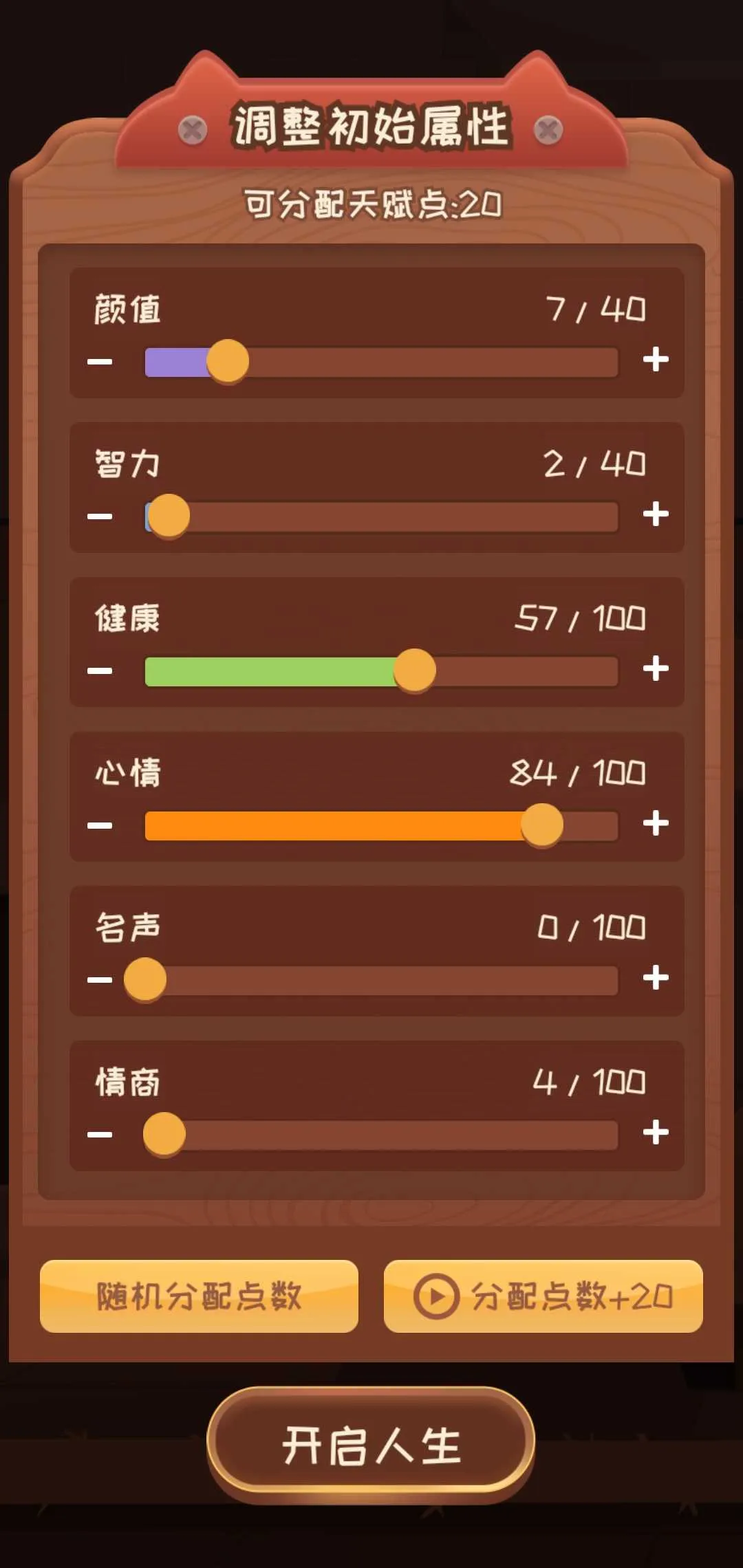Image resolution: width=743 pixels, height=1568 pixels.
Task: Tap the 随机分配点数 button
Action: point(199,1296)
